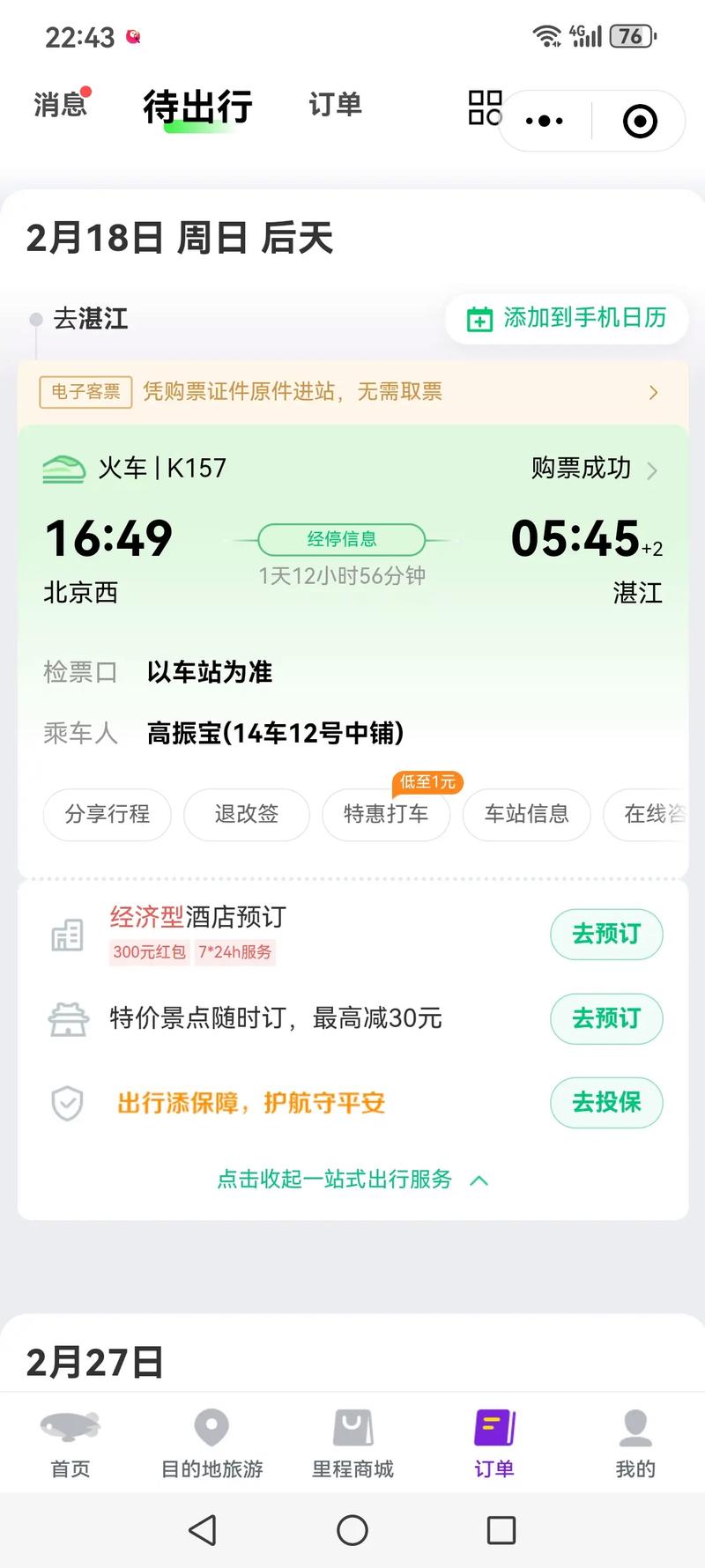Tap the three-dot more options capsule
The image size is (705, 1568).
coord(544,122)
